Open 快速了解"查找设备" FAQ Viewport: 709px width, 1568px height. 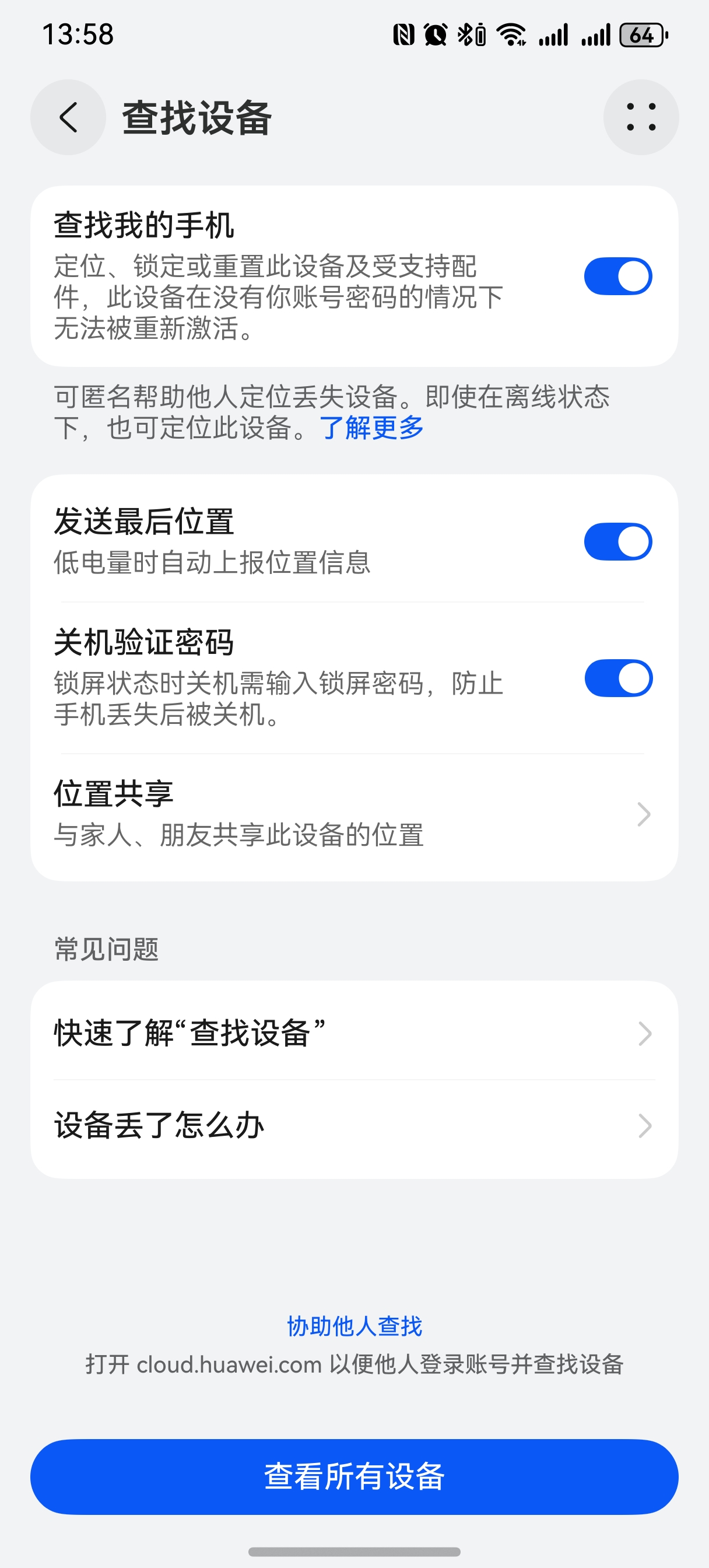354,1034
